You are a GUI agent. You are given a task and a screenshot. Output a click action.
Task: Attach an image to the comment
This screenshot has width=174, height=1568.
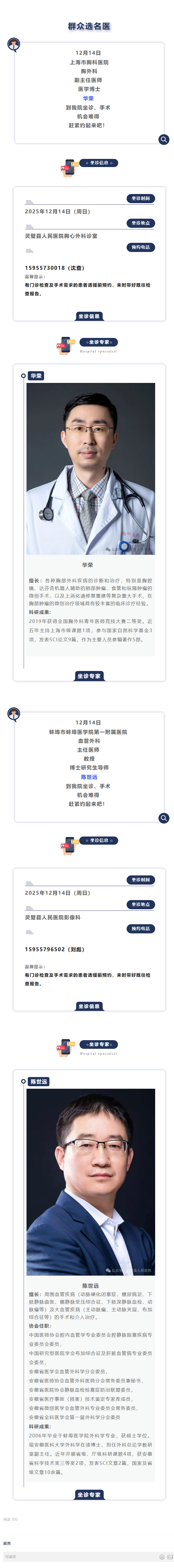(169, 1557)
